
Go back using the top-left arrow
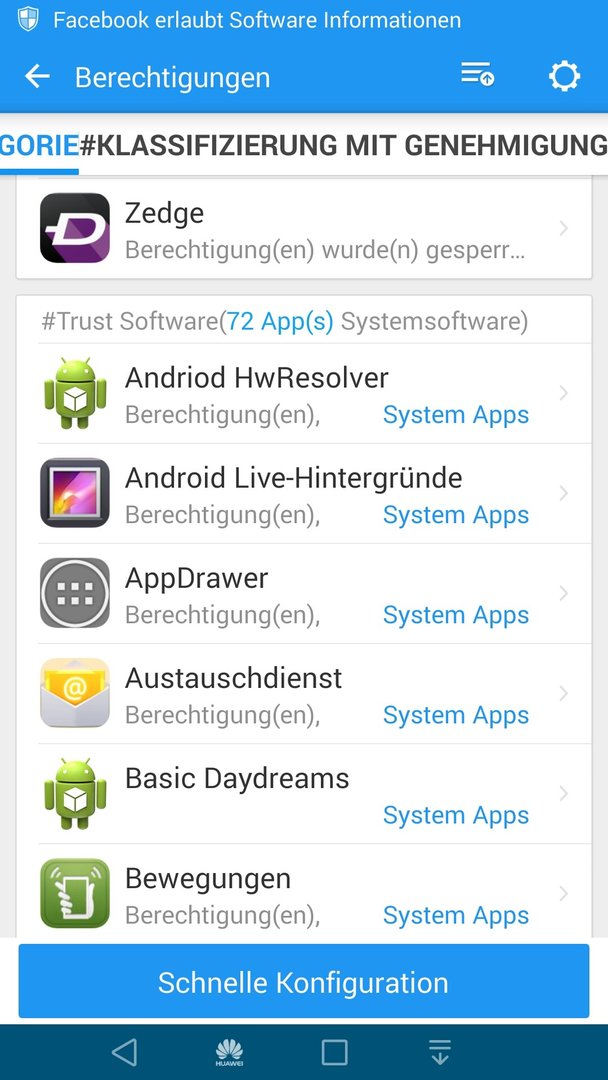[37, 76]
